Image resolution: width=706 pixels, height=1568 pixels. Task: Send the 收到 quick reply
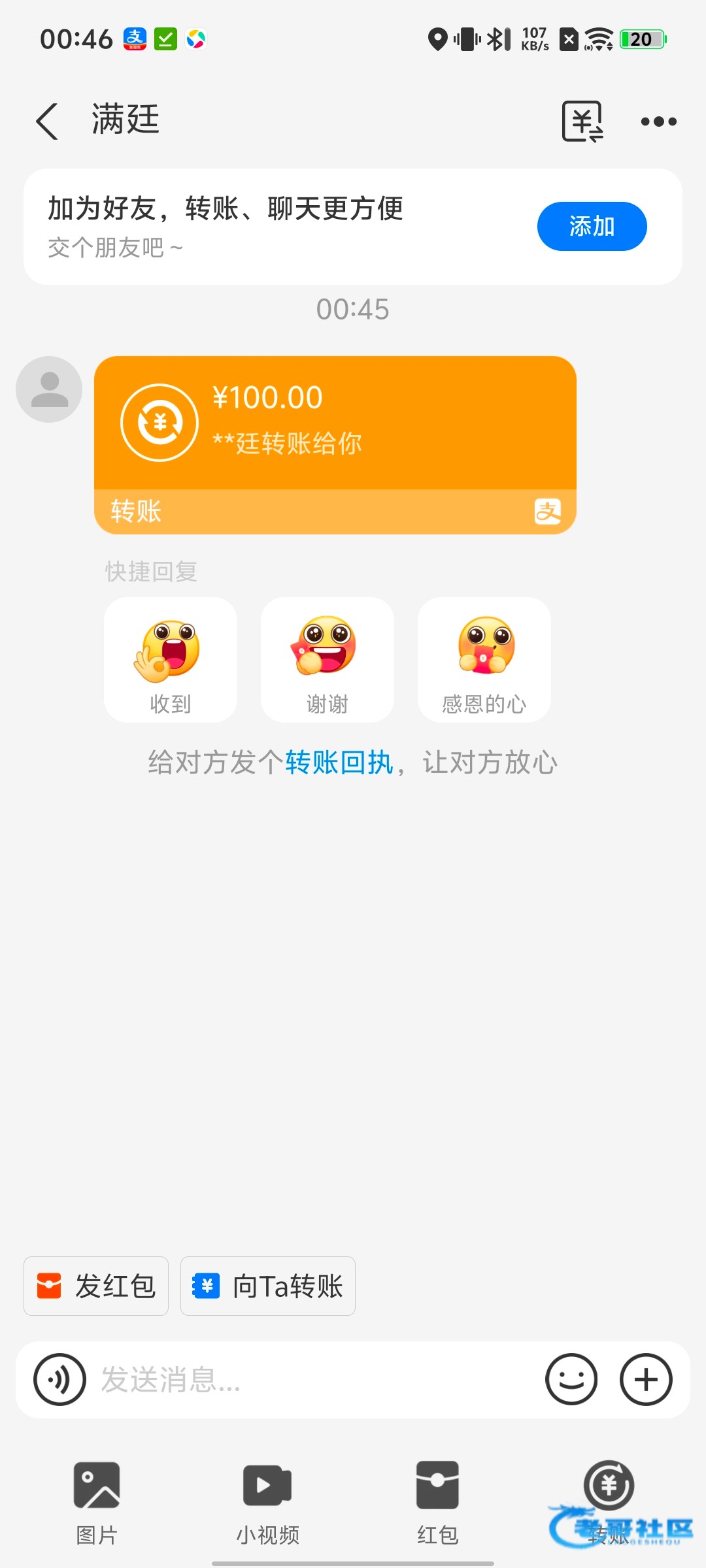pos(170,660)
